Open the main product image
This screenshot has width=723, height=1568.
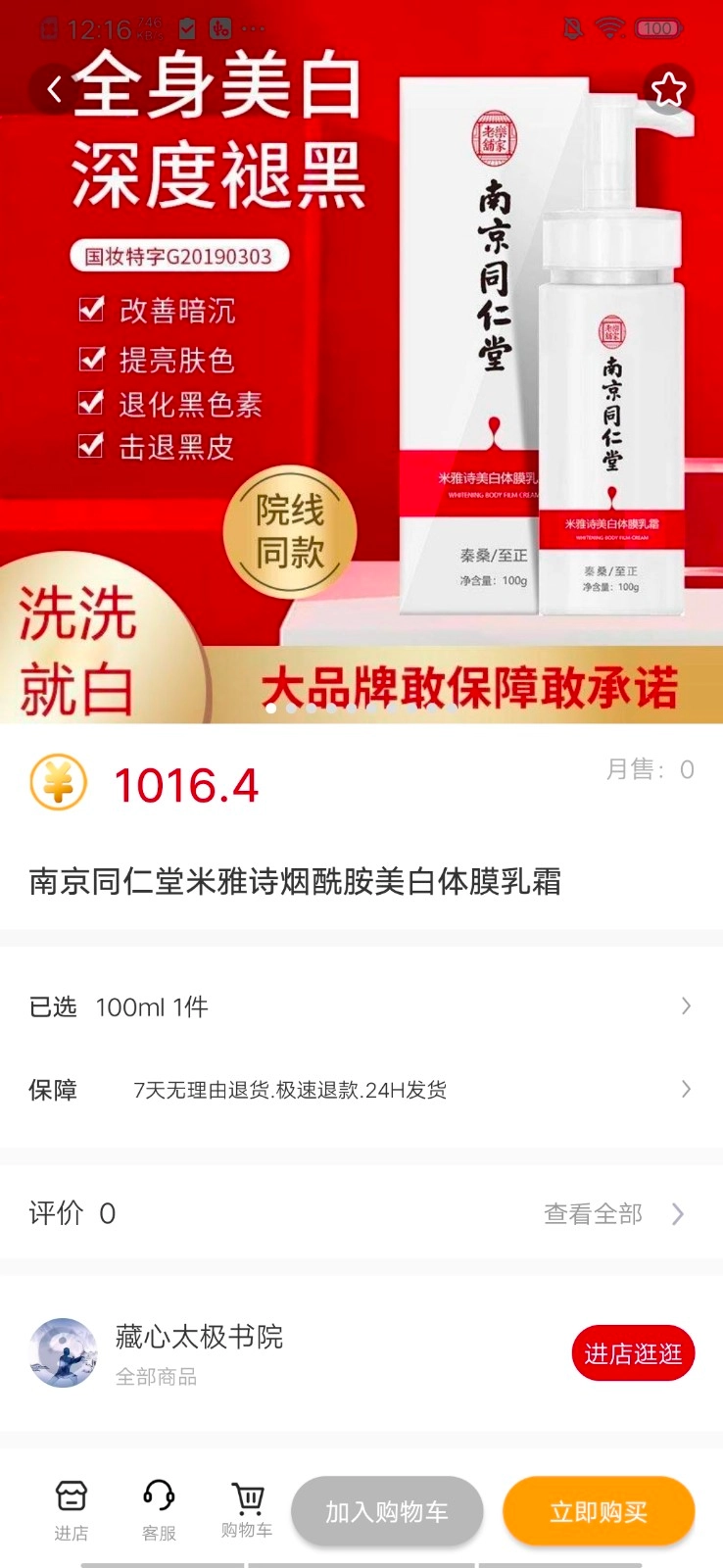click(x=361, y=392)
